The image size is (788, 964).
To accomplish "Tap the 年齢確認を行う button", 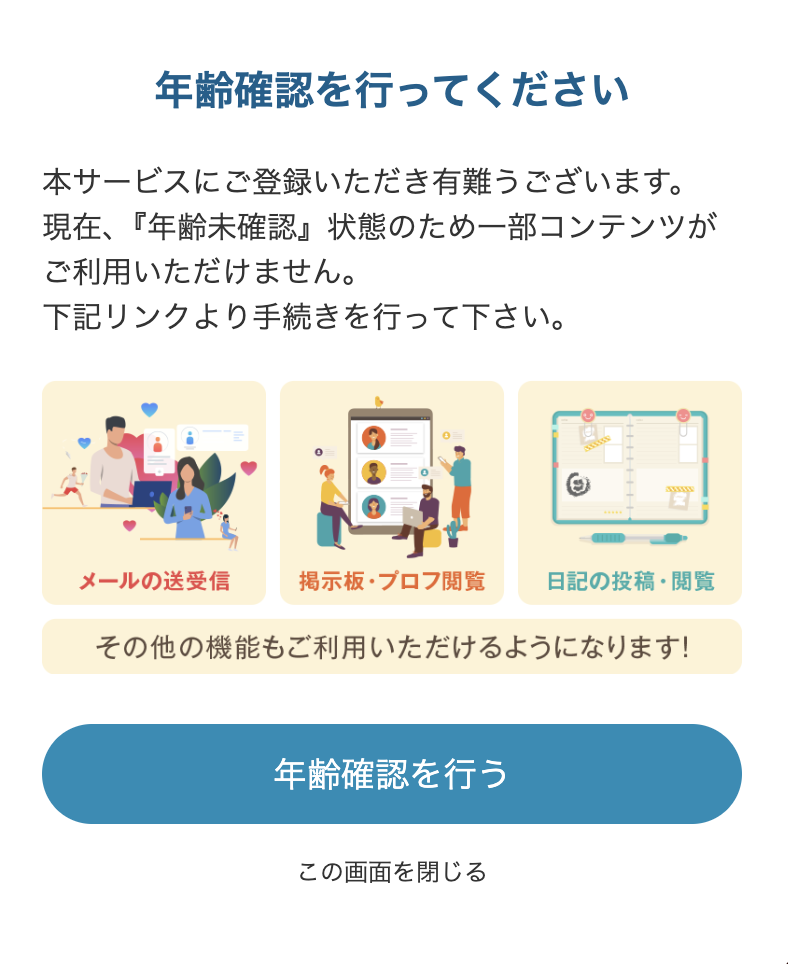I will click(392, 774).
